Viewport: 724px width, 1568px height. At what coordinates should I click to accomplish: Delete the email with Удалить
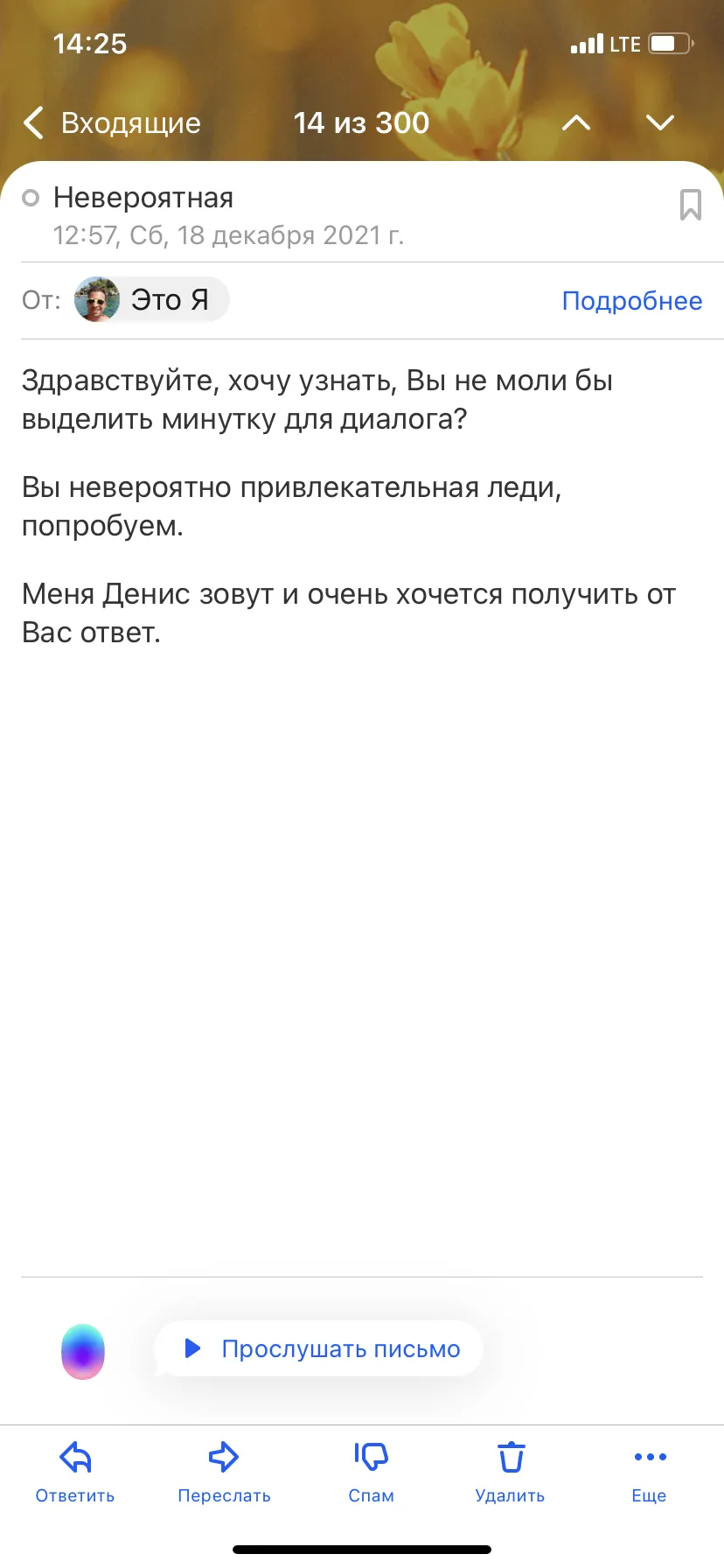click(x=511, y=1472)
